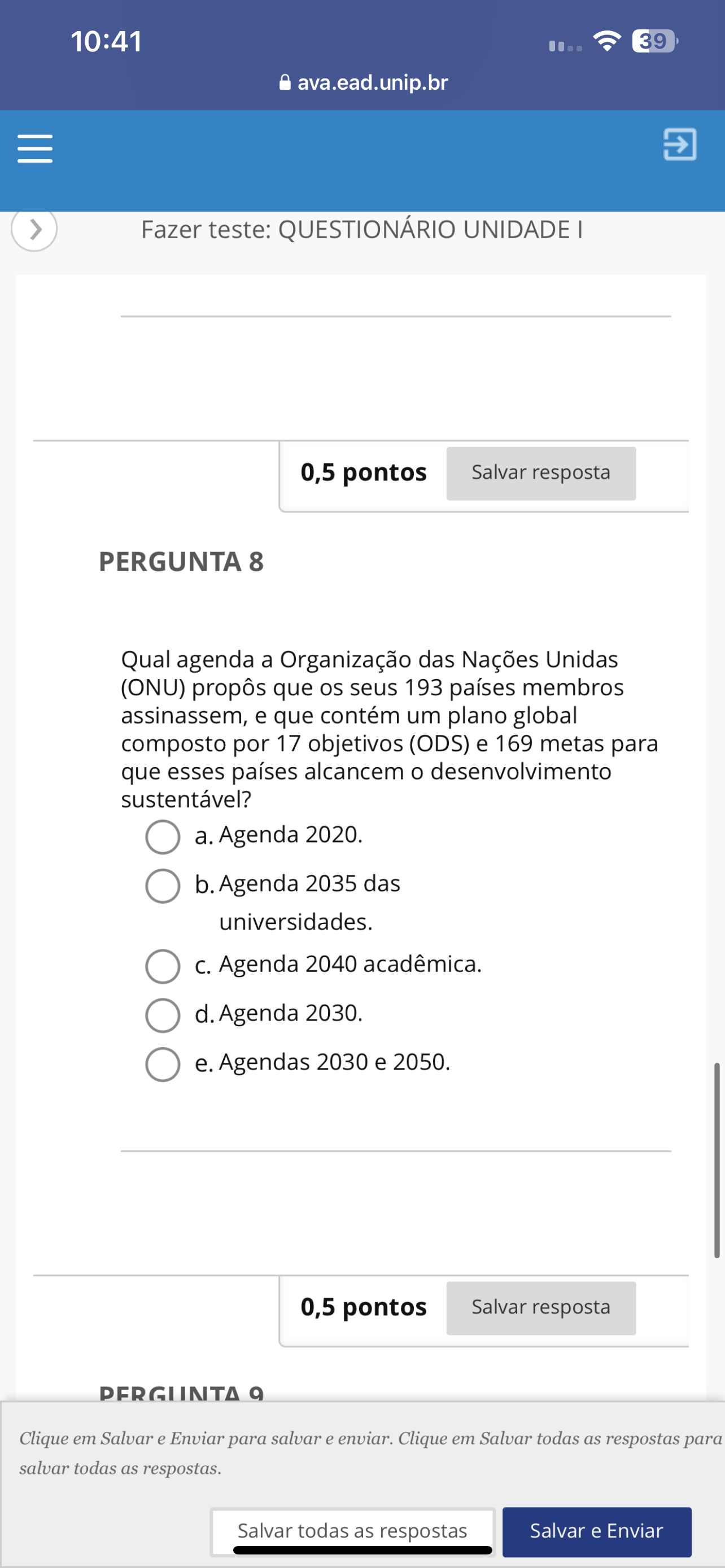This screenshot has width=725, height=1568.
Task: Tap Salvar todas as respostas
Action: coord(352,1530)
